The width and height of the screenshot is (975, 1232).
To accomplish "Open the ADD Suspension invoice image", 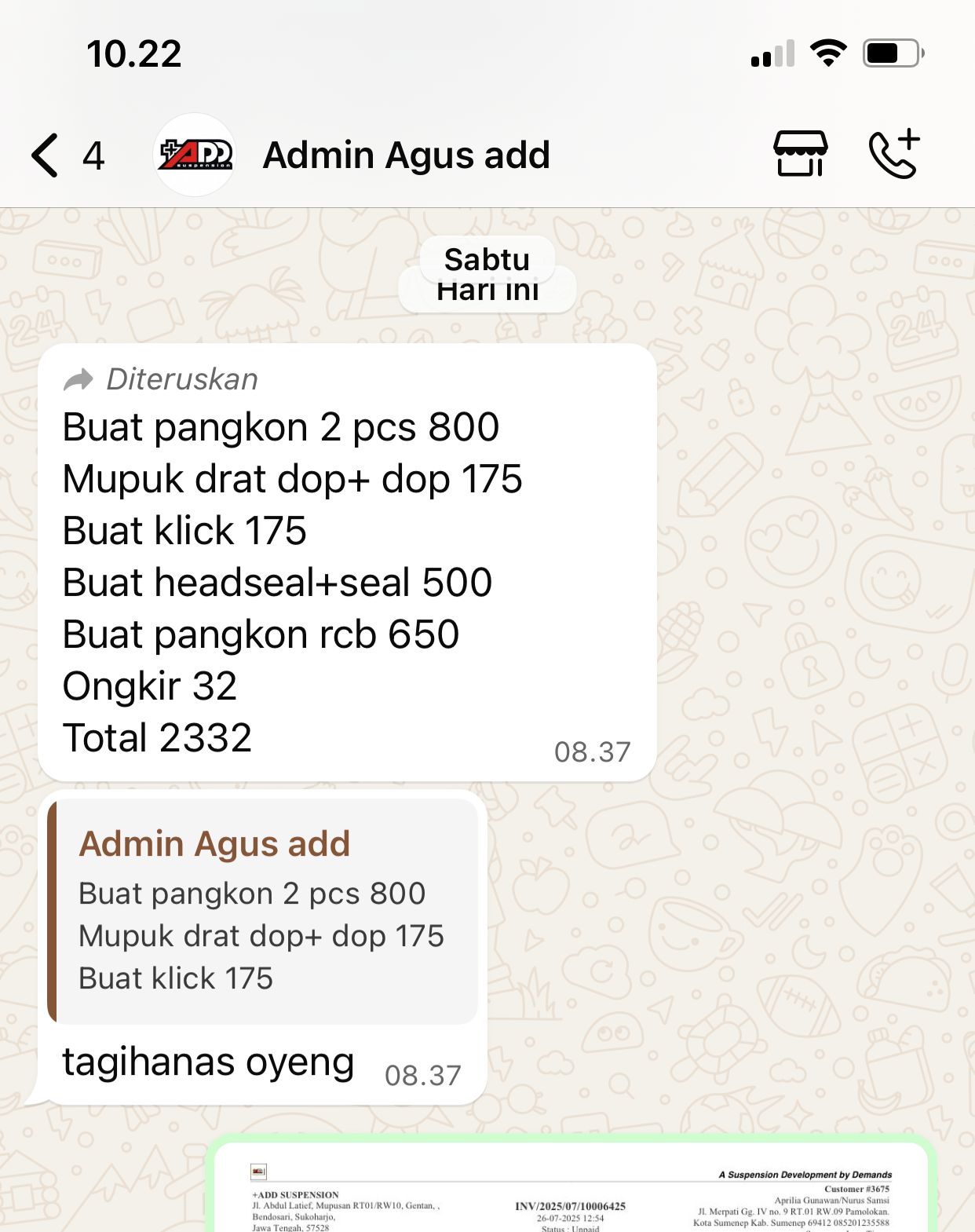I will pos(571,1194).
